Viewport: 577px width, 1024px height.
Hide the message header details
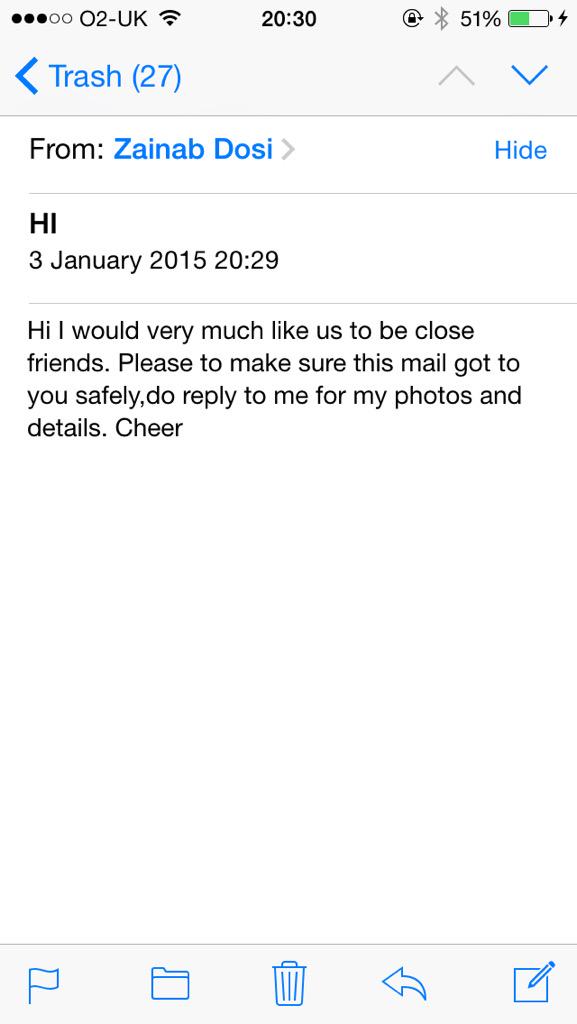click(x=520, y=150)
